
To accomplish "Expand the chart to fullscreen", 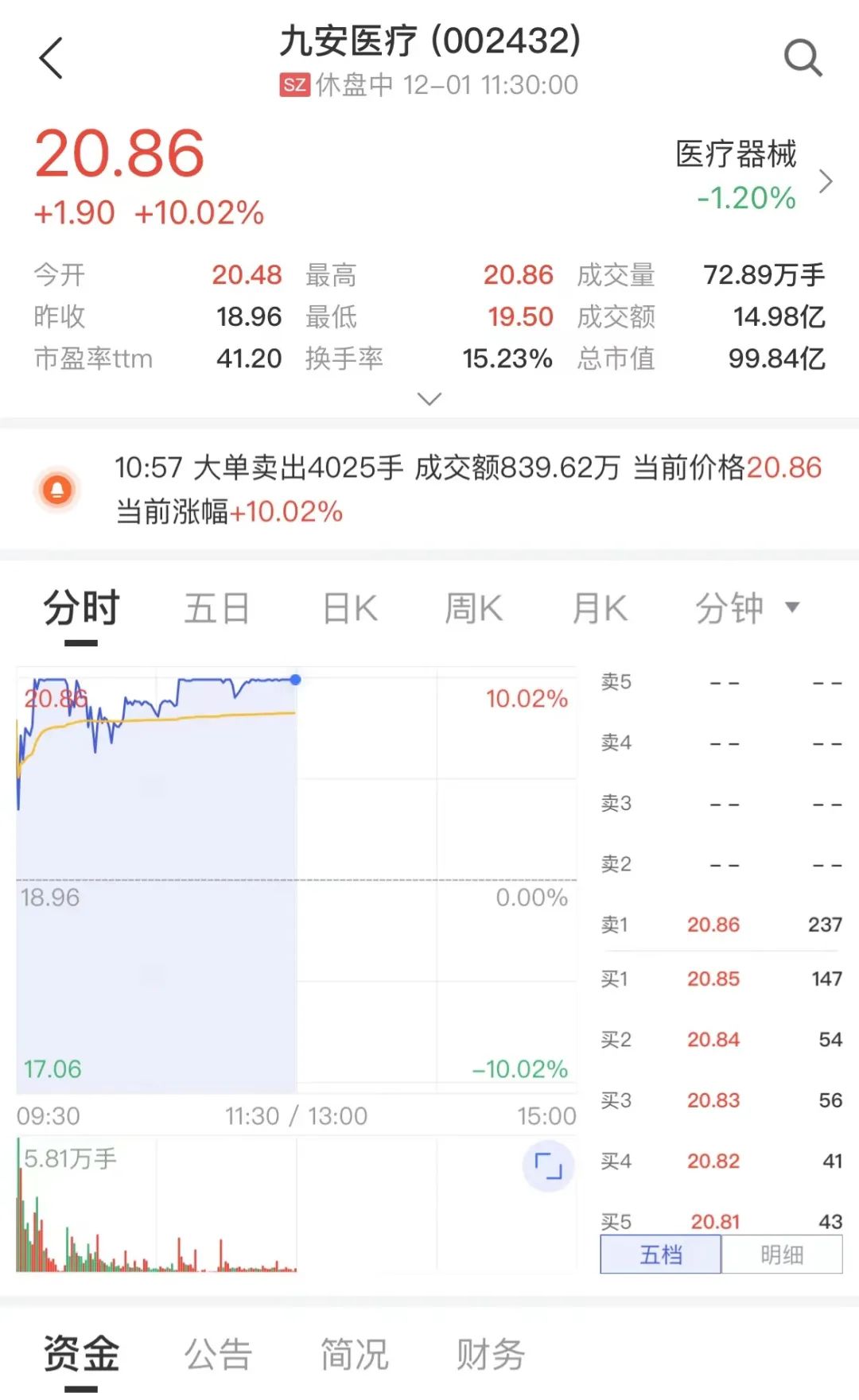I will (x=548, y=1166).
